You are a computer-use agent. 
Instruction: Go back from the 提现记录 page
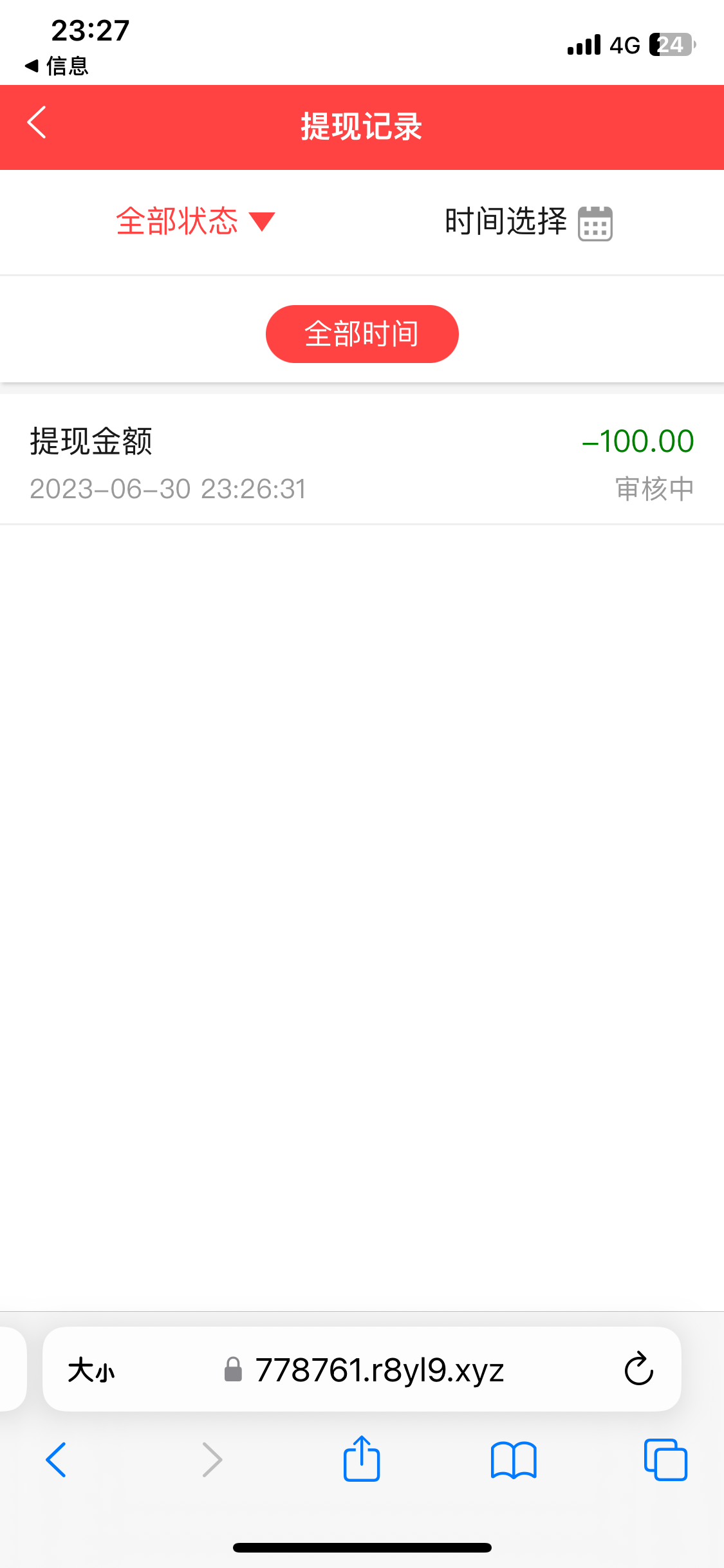(x=37, y=123)
